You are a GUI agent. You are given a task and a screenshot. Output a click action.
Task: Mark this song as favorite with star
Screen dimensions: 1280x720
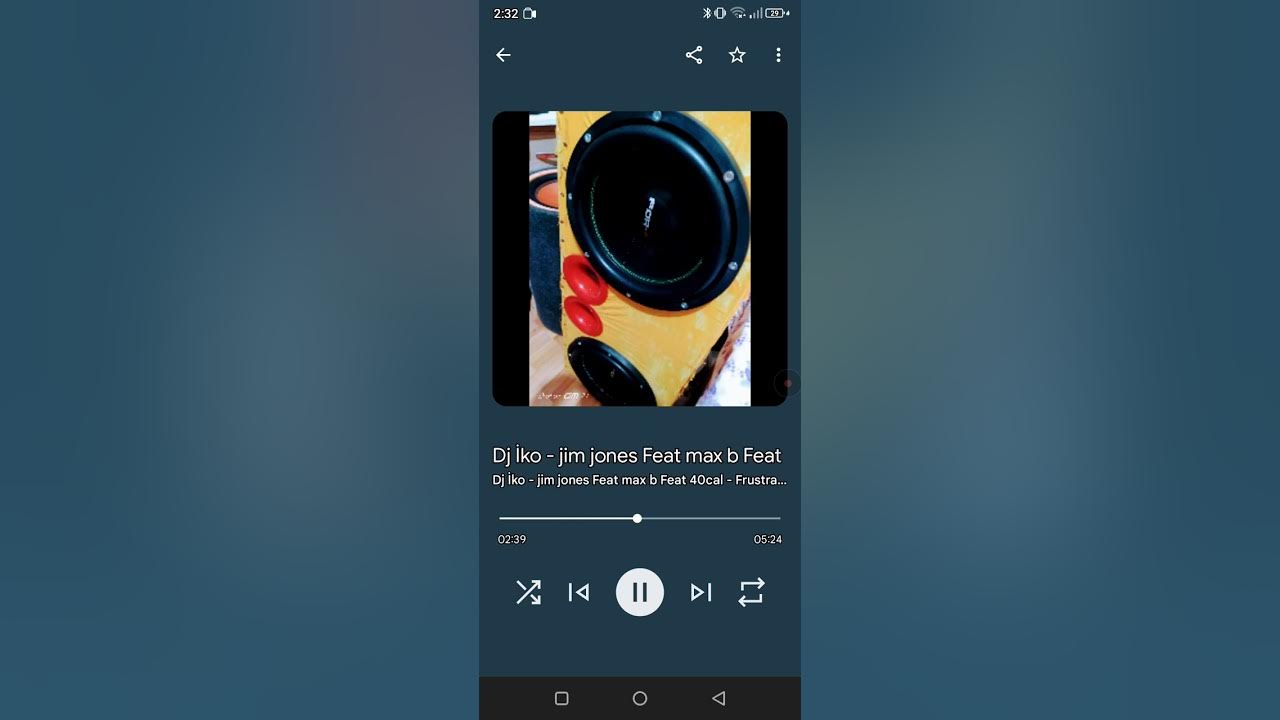point(737,55)
